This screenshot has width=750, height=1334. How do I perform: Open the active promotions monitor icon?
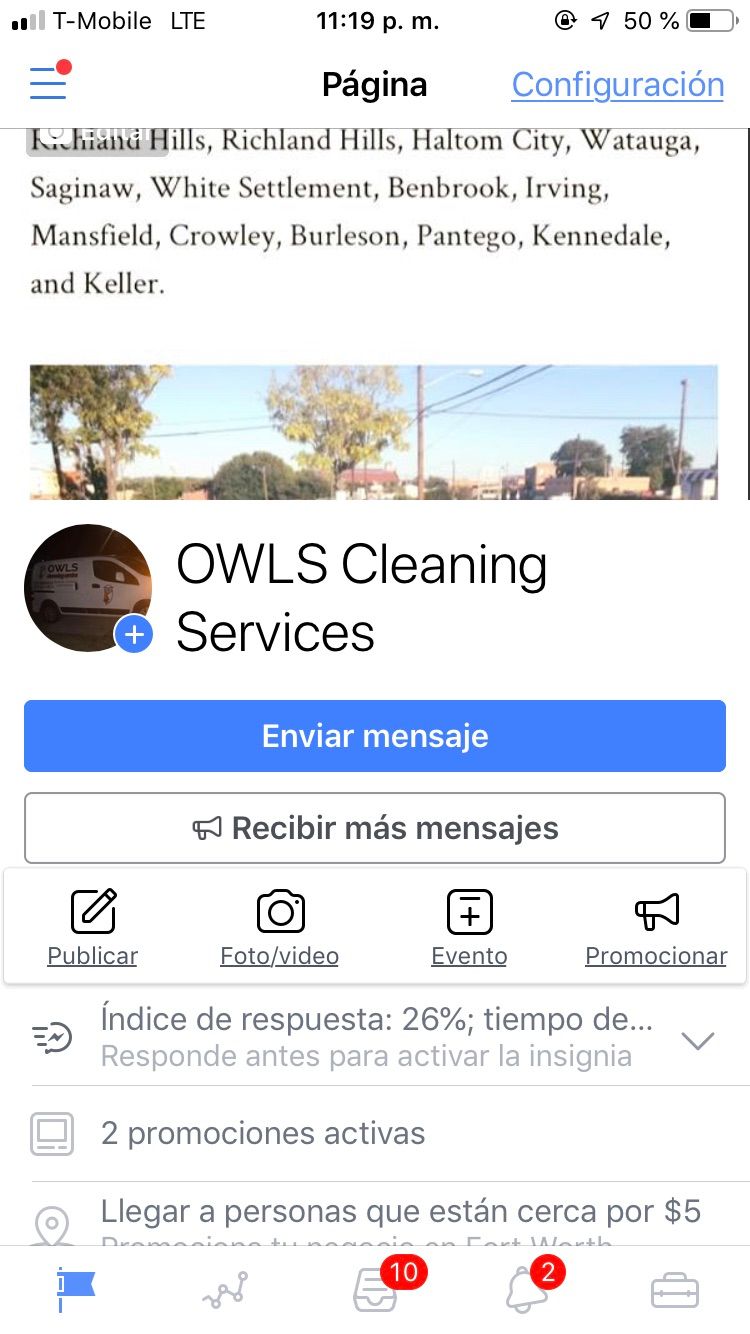[x=52, y=1133]
